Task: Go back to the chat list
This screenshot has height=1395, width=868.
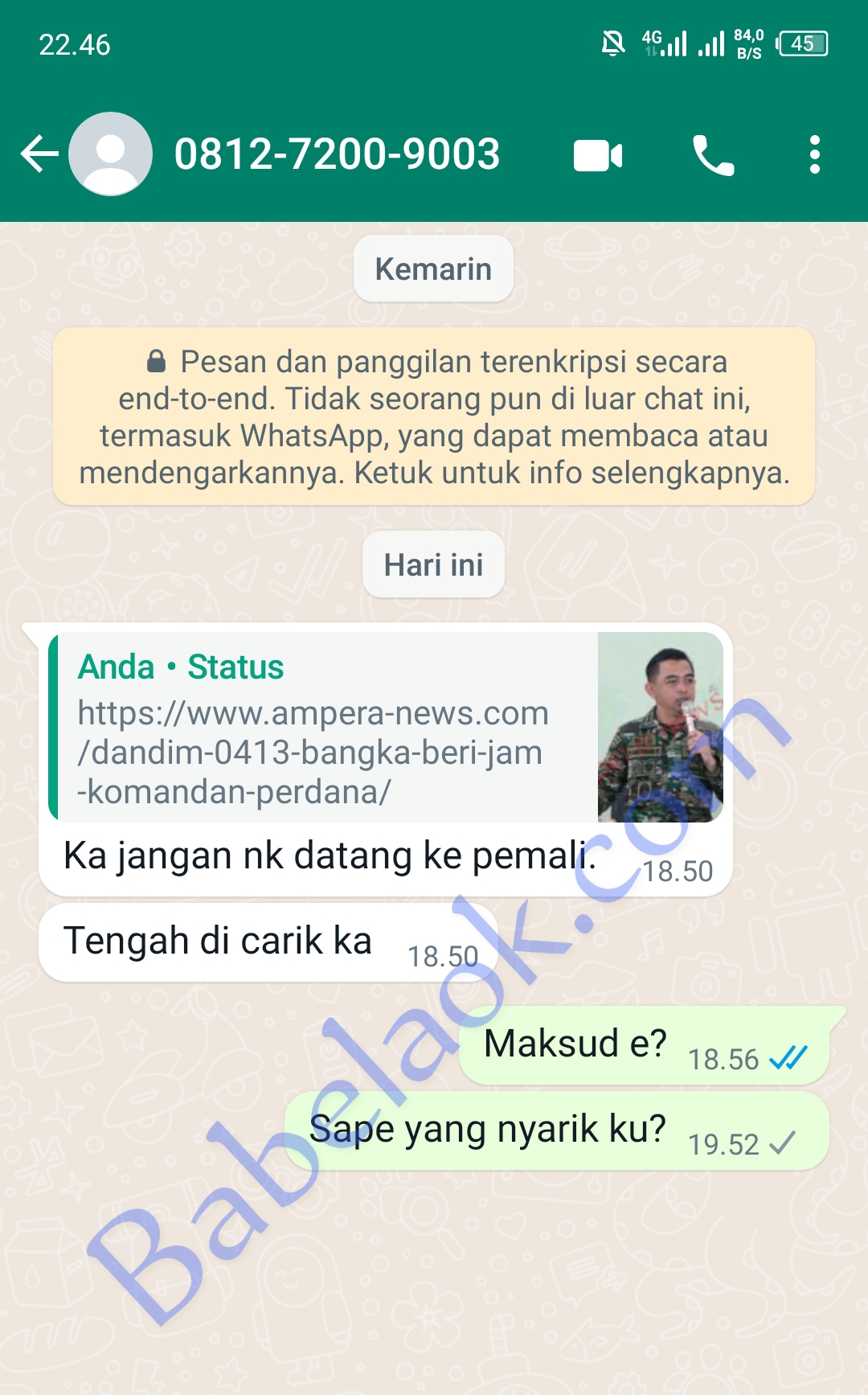Action: click(39, 154)
